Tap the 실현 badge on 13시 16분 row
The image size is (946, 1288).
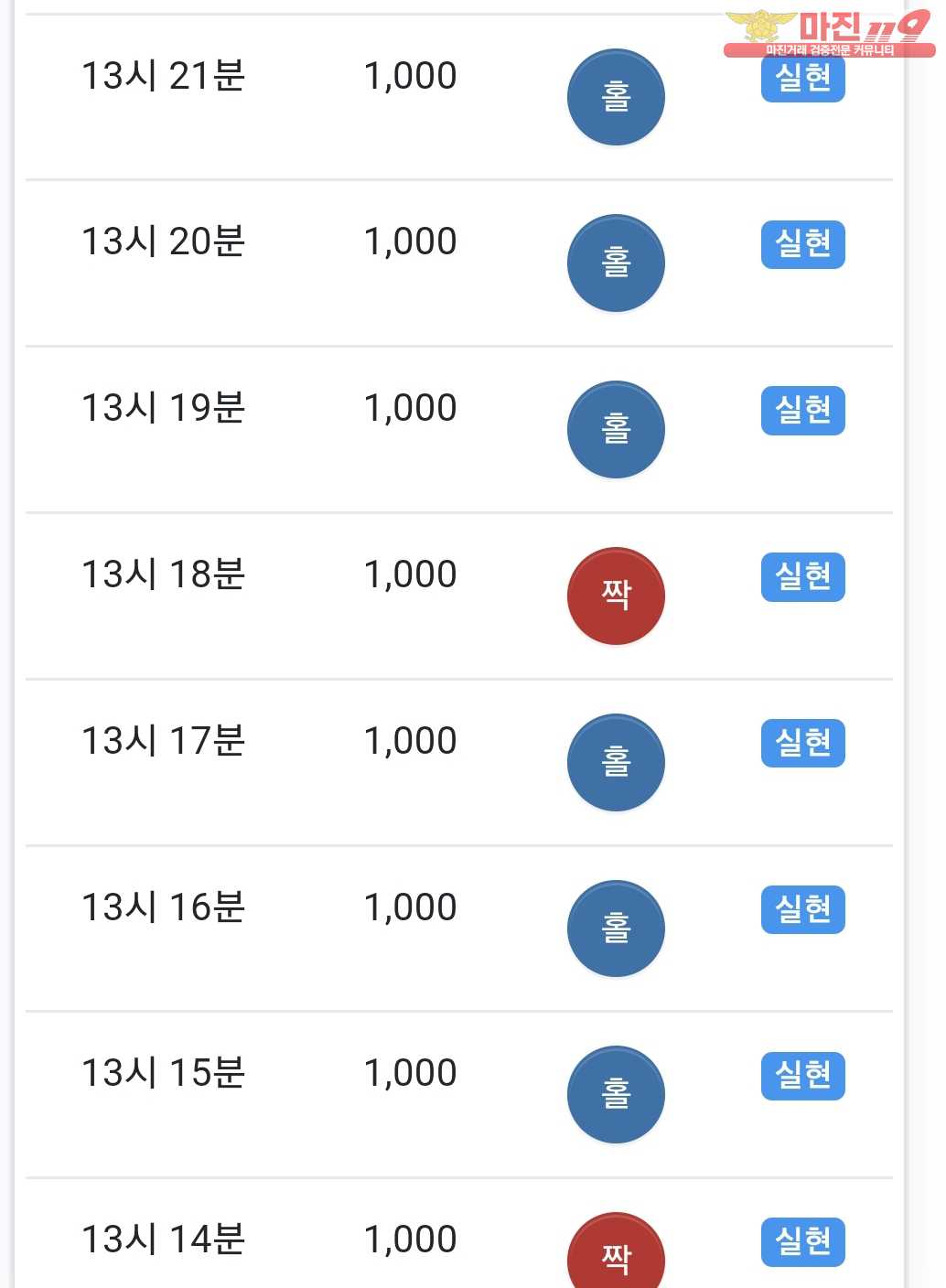(802, 909)
